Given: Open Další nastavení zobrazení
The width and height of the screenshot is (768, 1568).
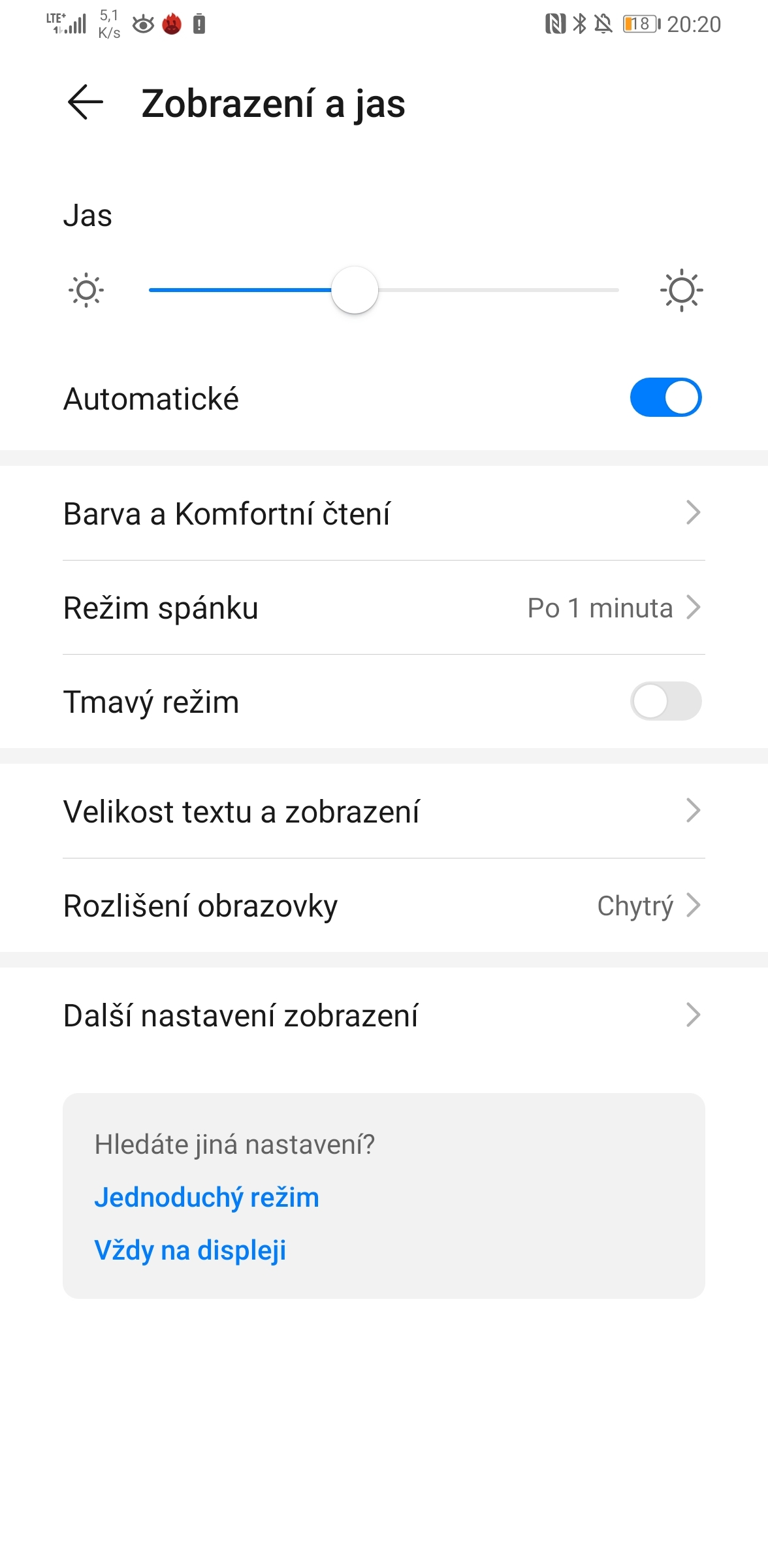Looking at the screenshot, I should pyautogui.click(x=384, y=1015).
